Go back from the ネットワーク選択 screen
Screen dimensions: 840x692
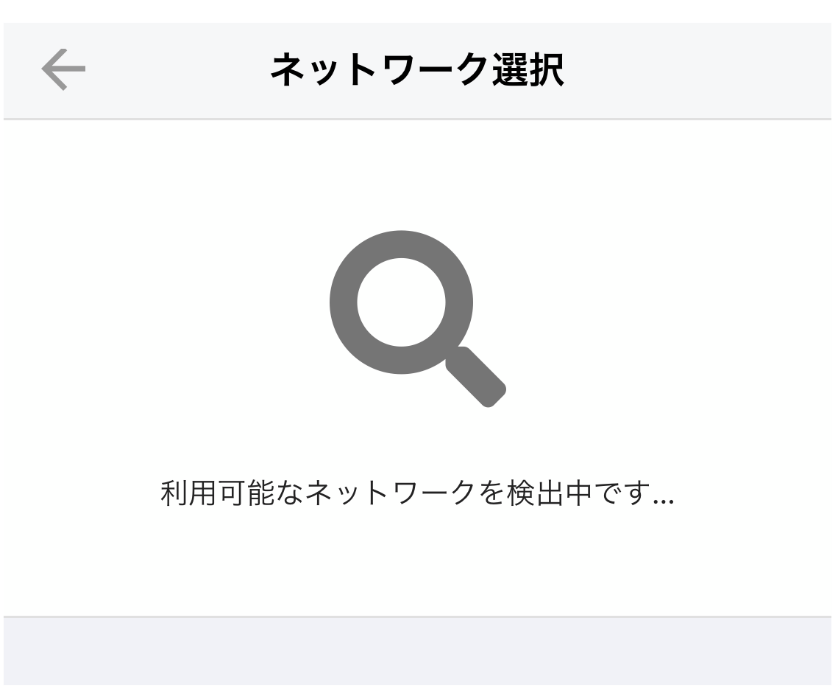(62, 71)
